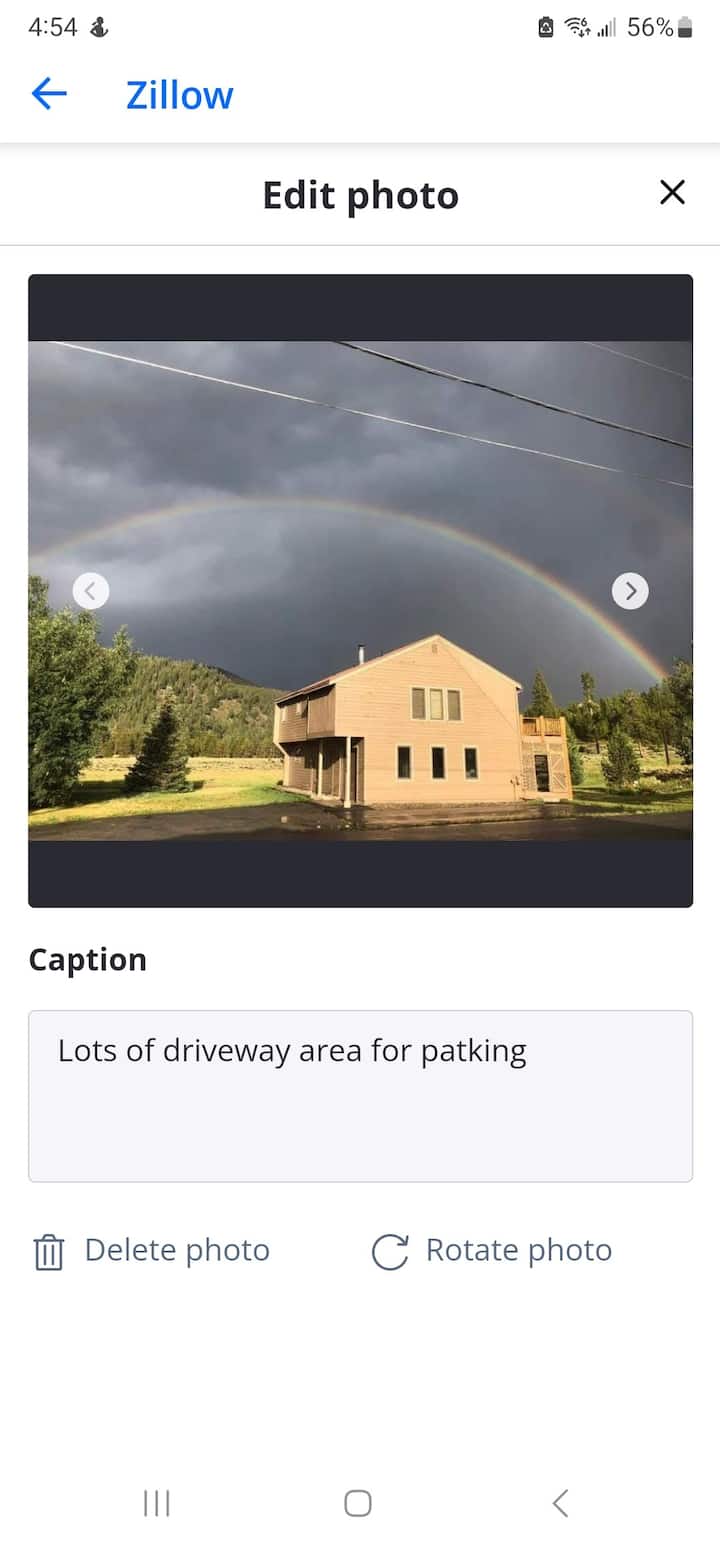The width and height of the screenshot is (720, 1544).
Task: Edit the caption text field
Action: [360, 1095]
